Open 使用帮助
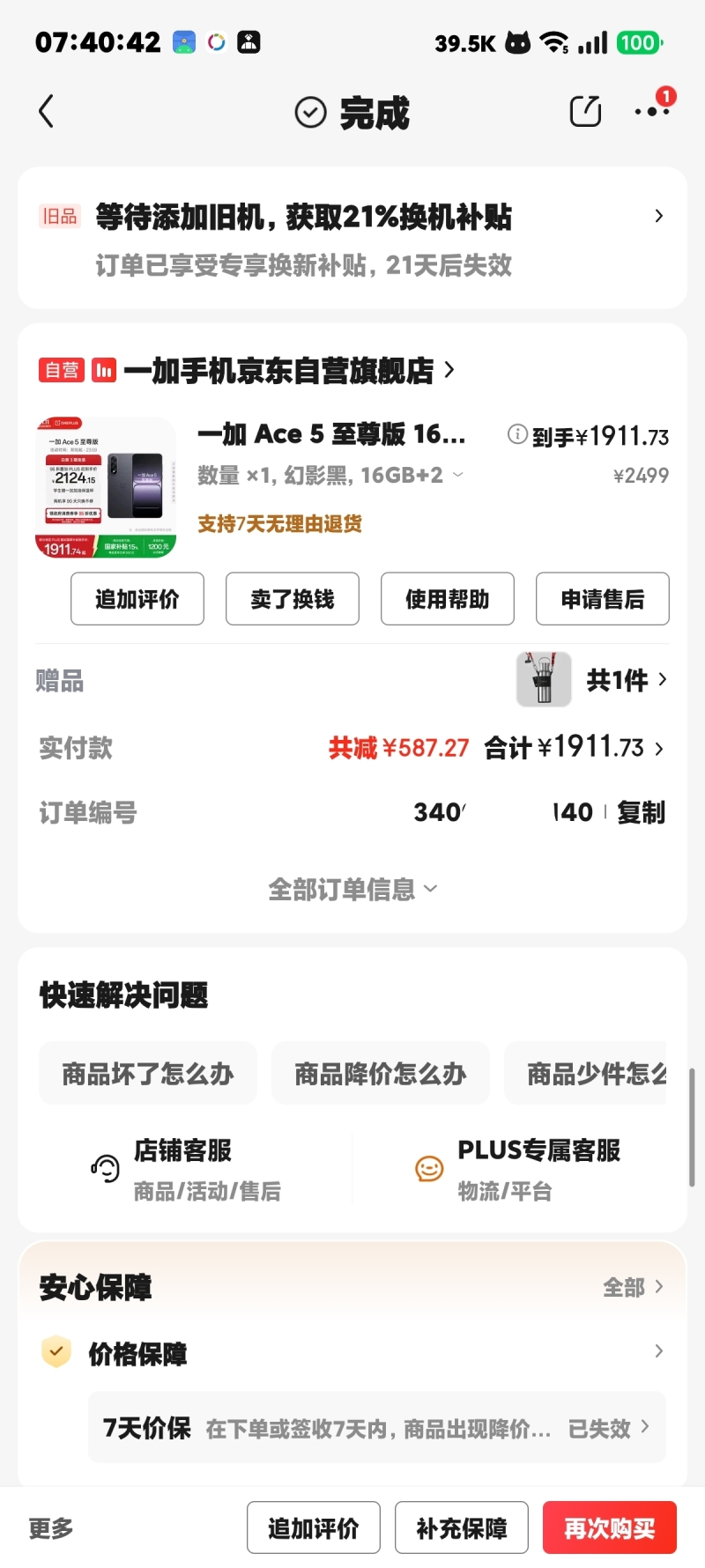 [x=448, y=599]
